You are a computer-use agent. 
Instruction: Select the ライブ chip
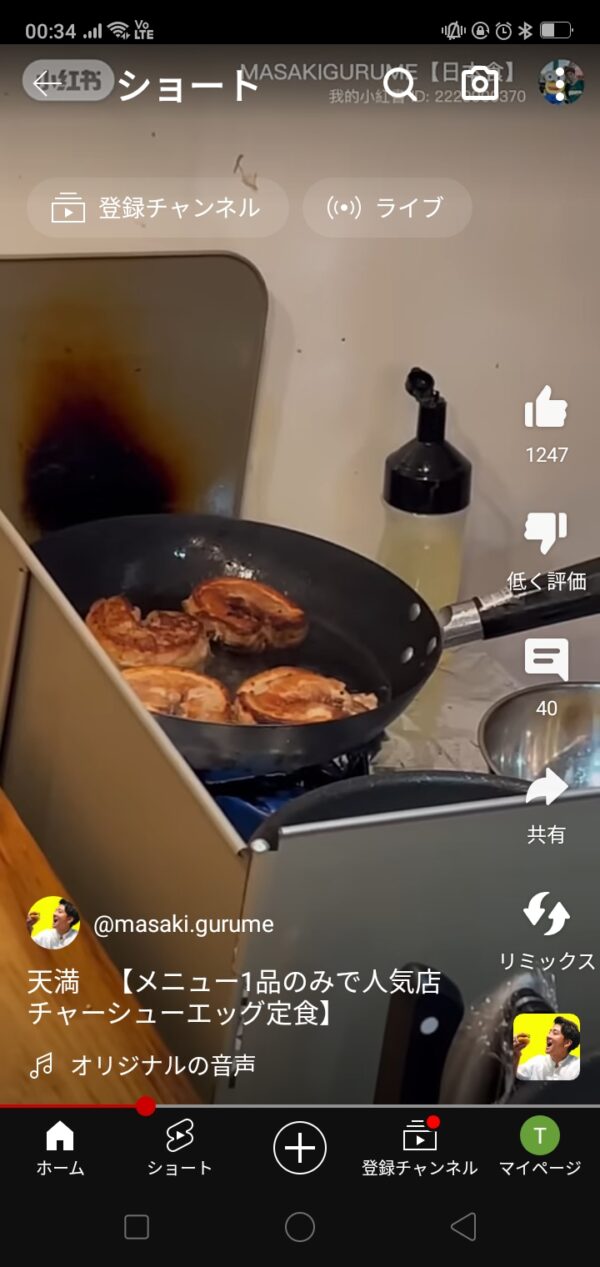coord(387,208)
